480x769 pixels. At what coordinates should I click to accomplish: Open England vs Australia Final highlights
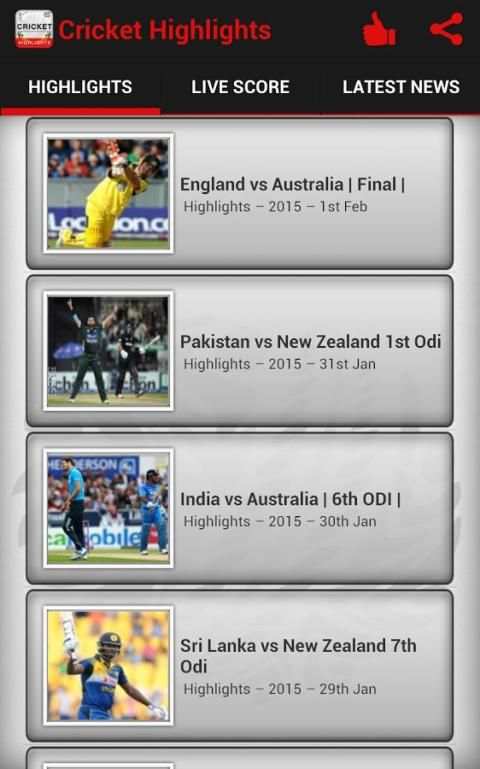coord(239,193)
